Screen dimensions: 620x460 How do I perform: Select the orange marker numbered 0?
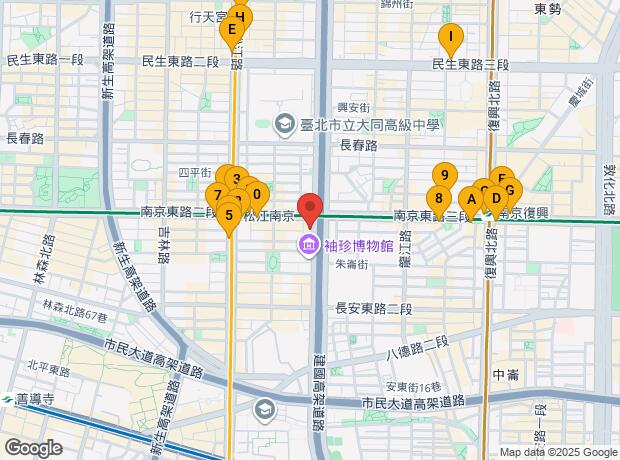coord(258,194)
